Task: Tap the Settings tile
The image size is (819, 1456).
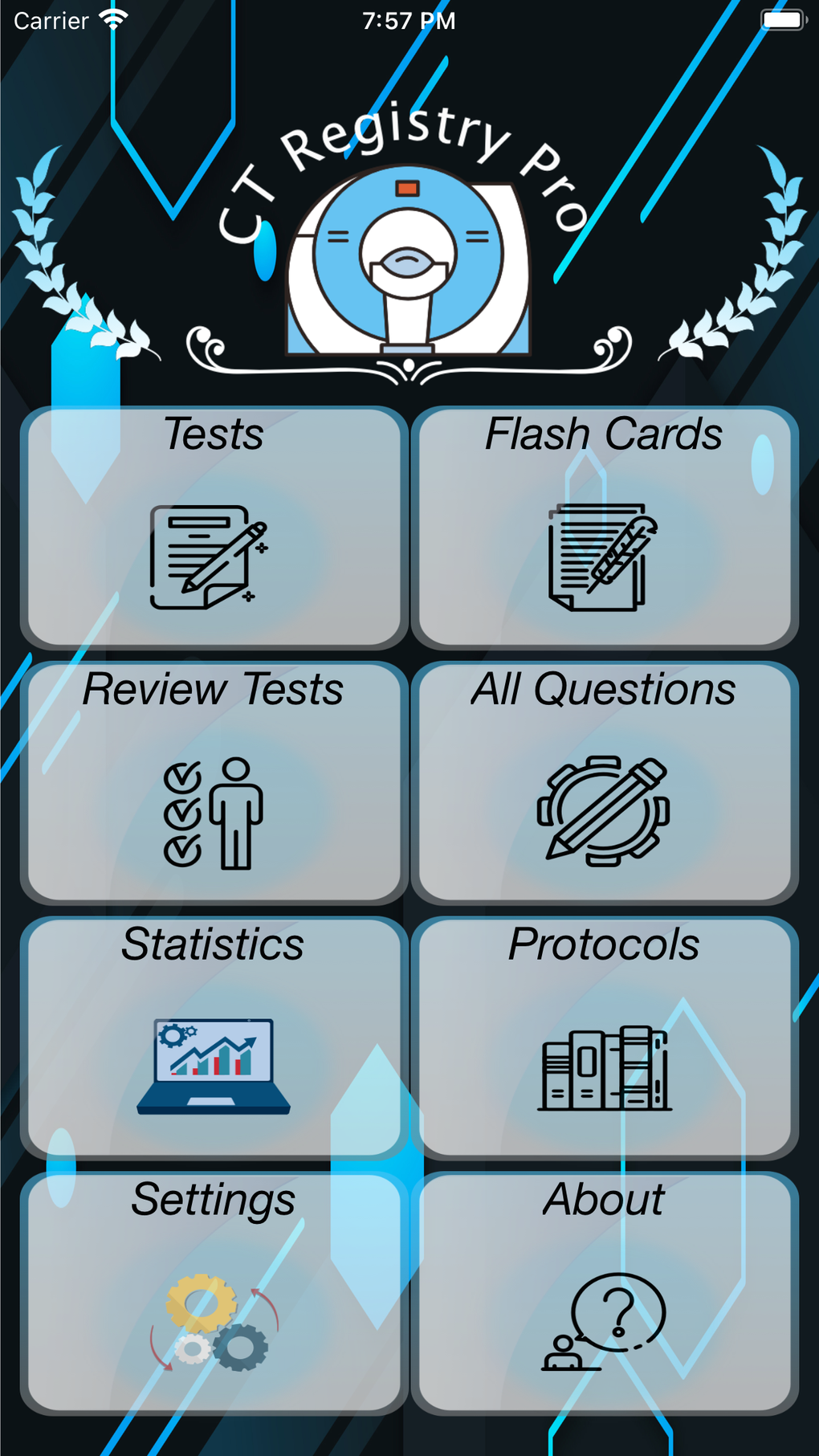Action: click(x=213, y=1293)
